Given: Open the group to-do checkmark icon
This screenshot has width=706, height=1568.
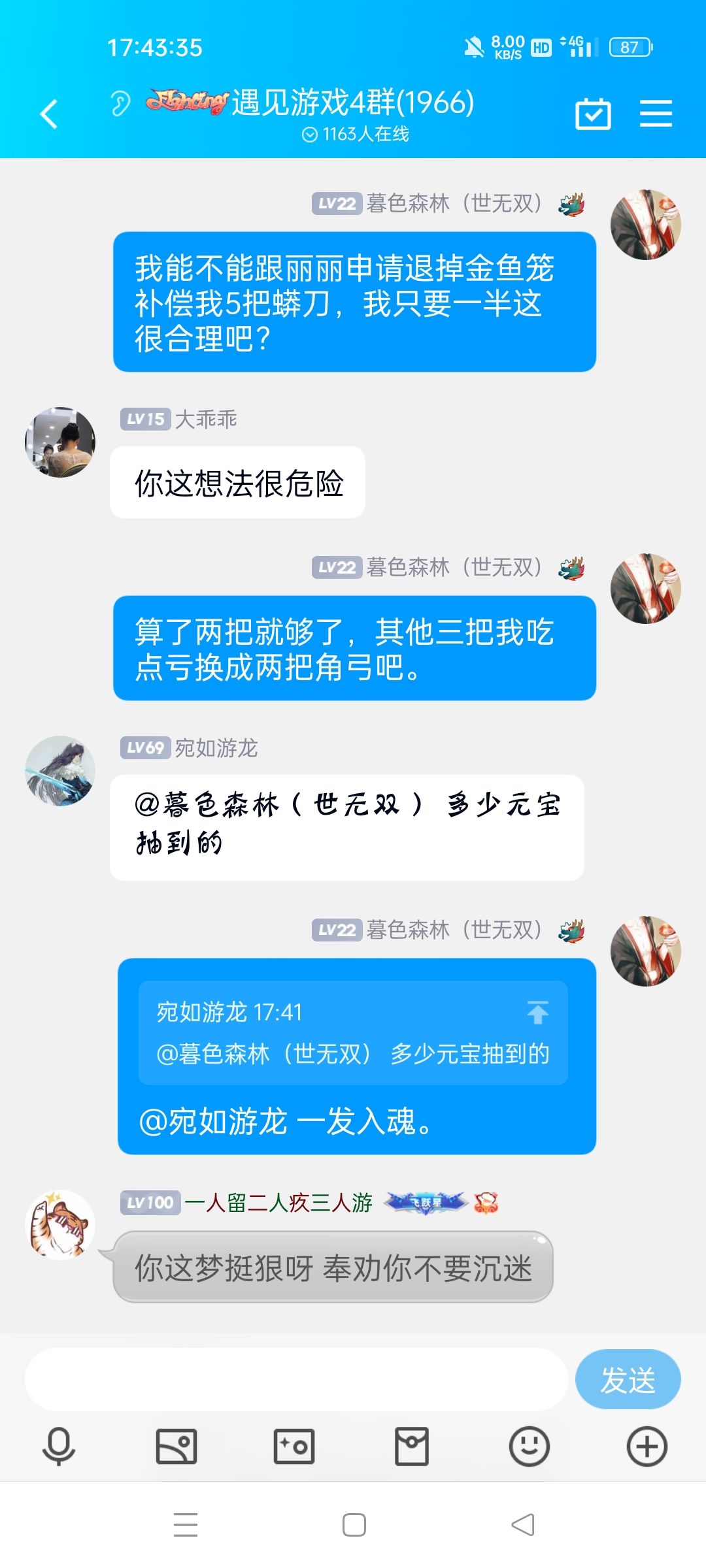Looking at the screenshot, I should 592,112.
